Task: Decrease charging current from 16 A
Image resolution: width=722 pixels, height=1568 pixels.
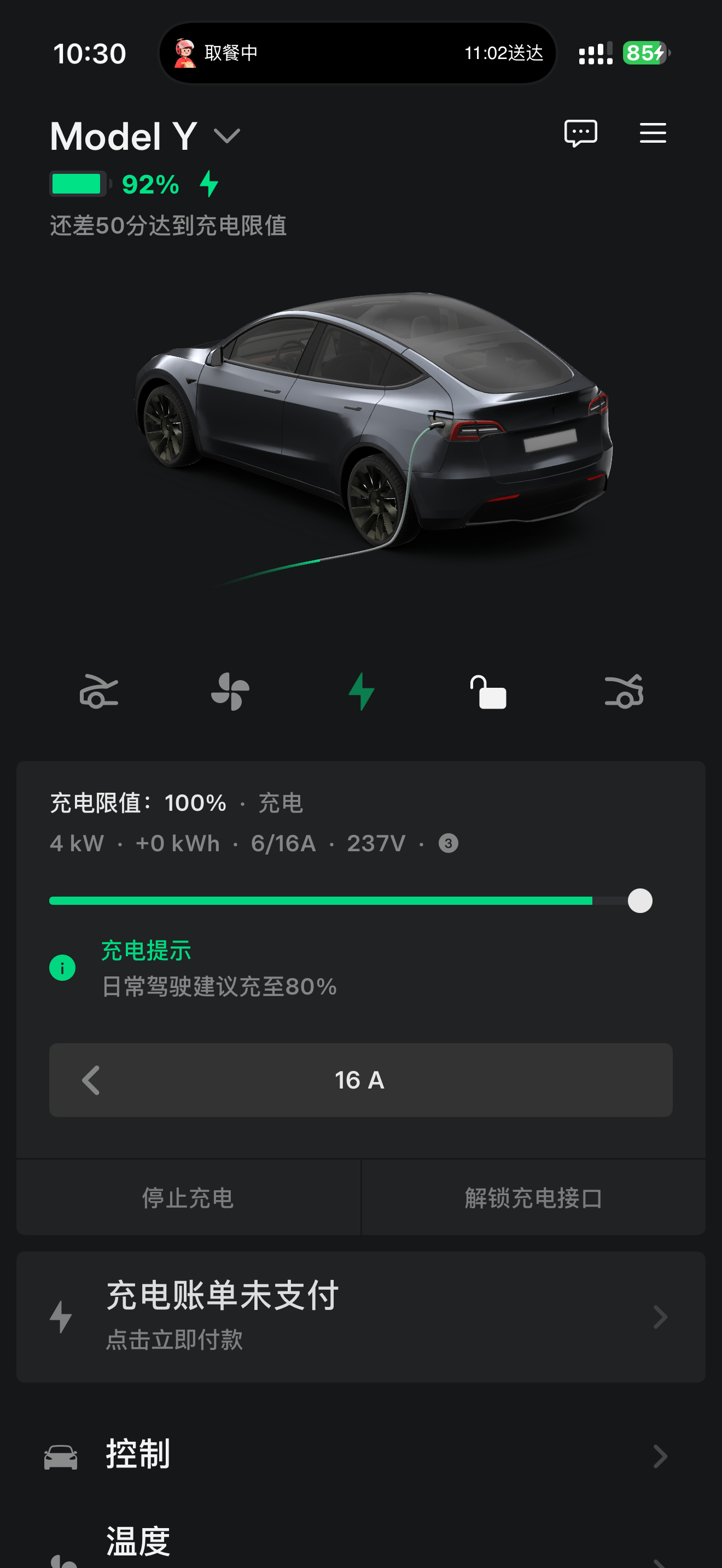Action: [91, 1080]
